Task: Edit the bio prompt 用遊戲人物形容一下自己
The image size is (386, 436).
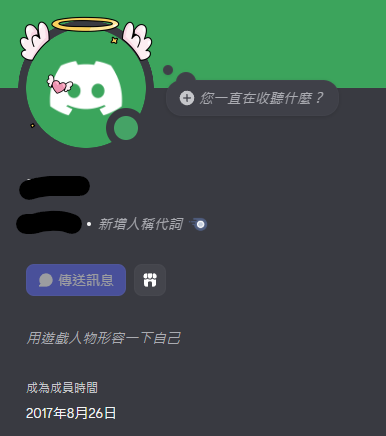Action: click(104, 338)
